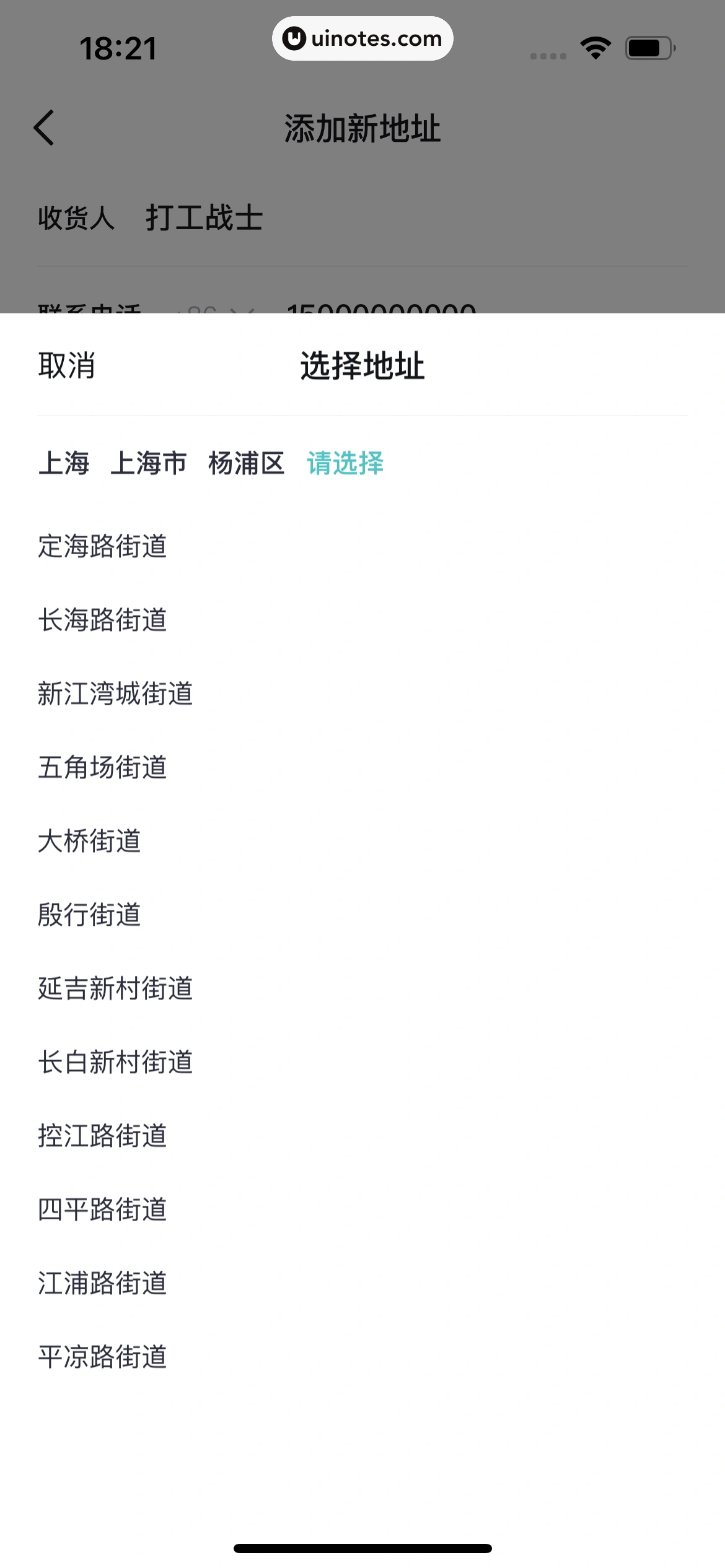Select 五角场街道 from the options
Screen dimensions: 725x1568
pyautogui.click(x=102, y=767)
